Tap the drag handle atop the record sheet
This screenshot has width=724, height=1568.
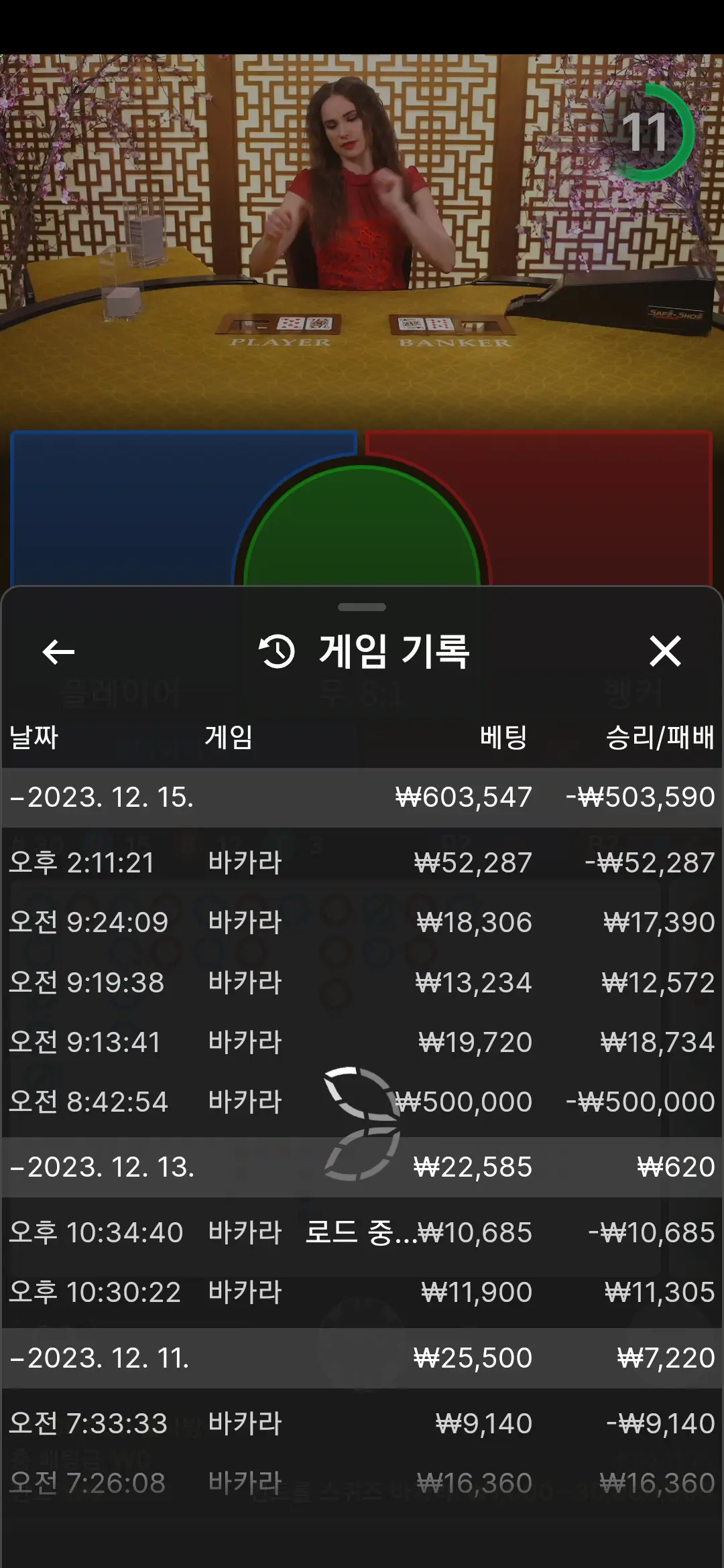click(x=362, y=607)
